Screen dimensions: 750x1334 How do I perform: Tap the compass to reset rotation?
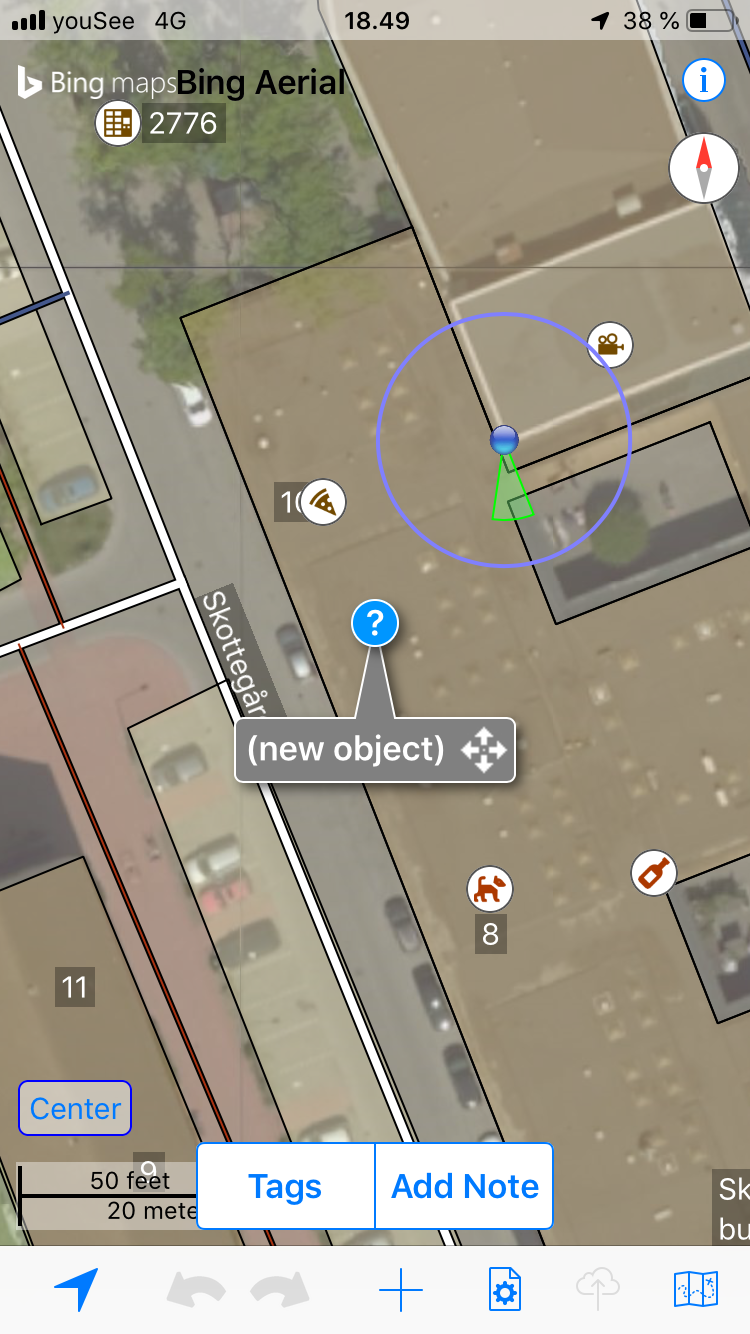point(704,168)
